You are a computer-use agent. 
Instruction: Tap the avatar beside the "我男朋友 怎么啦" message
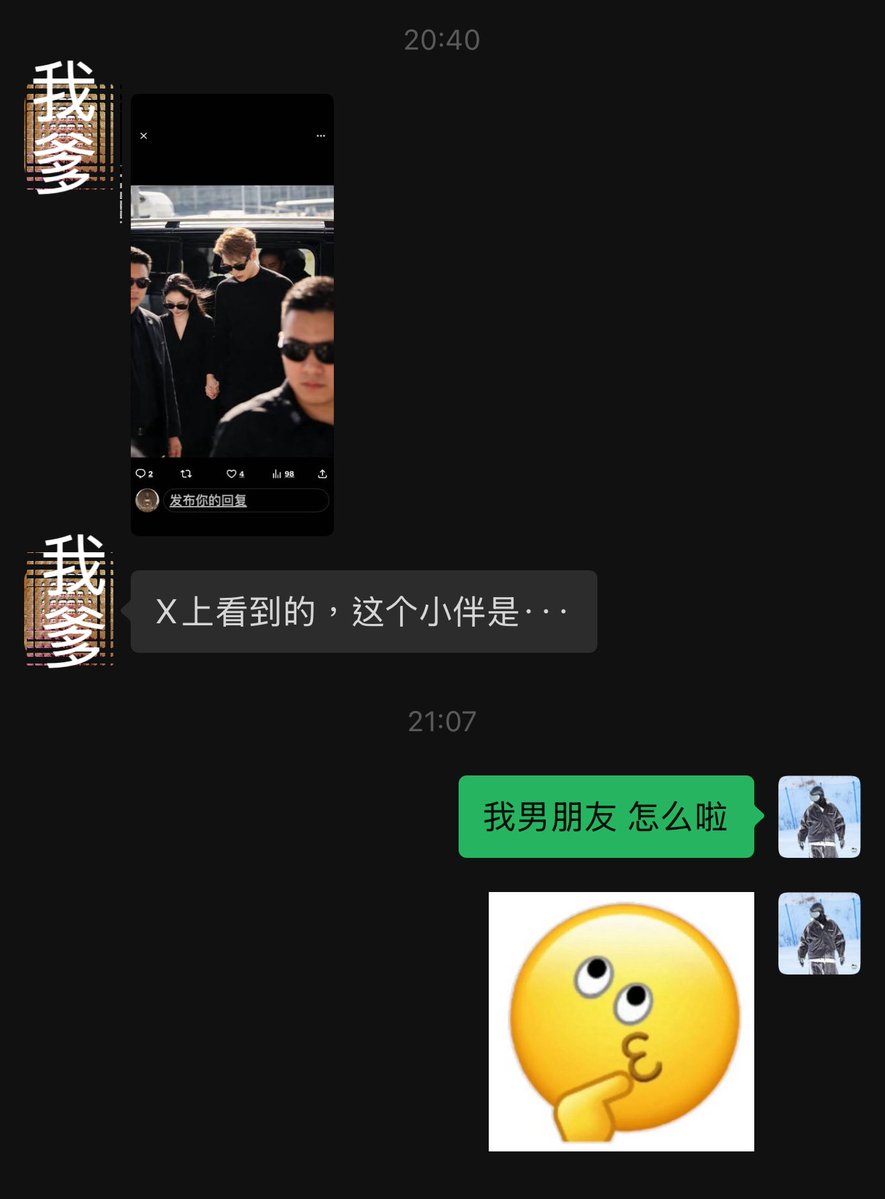click(819, 816)
